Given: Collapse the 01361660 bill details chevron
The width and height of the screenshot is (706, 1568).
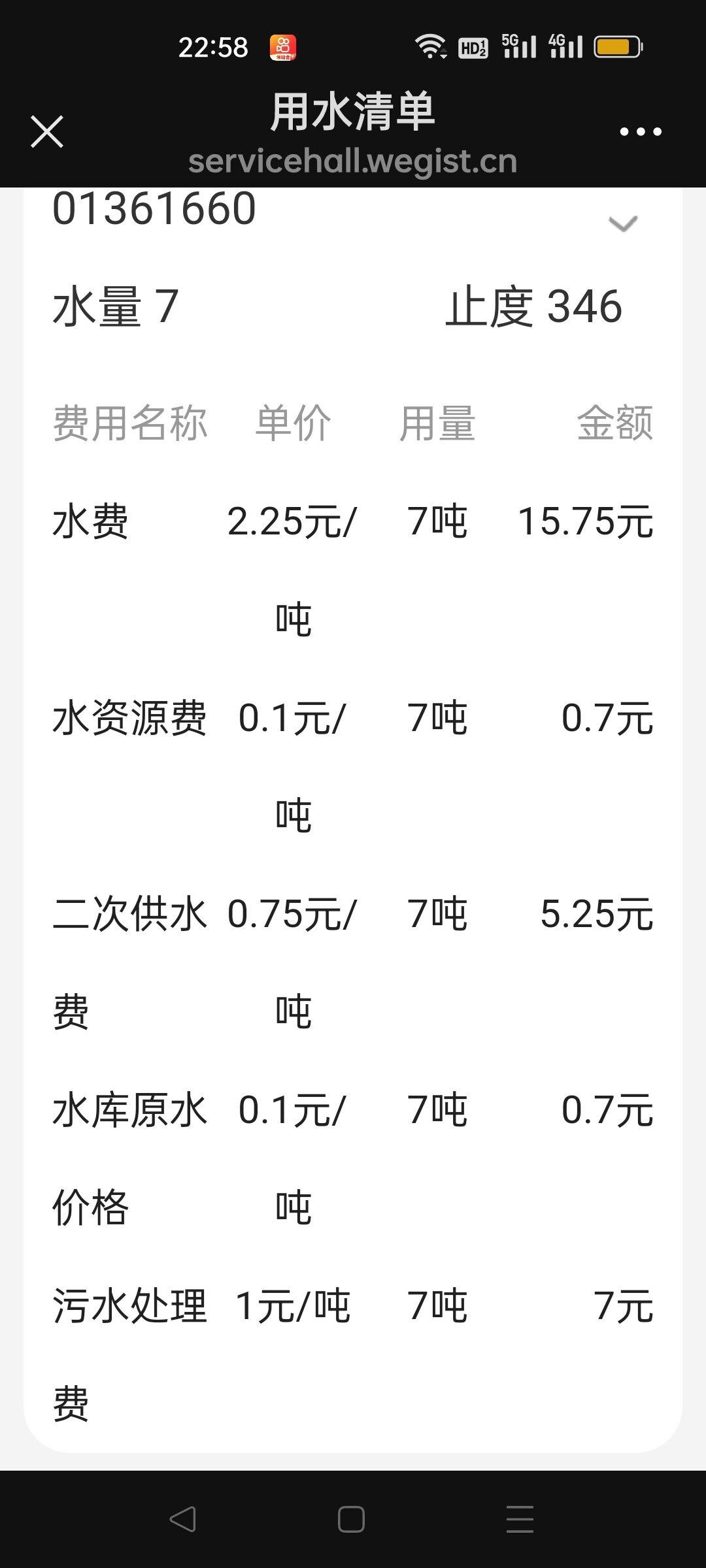Looking at the screenshot, I should click(622, 223).
